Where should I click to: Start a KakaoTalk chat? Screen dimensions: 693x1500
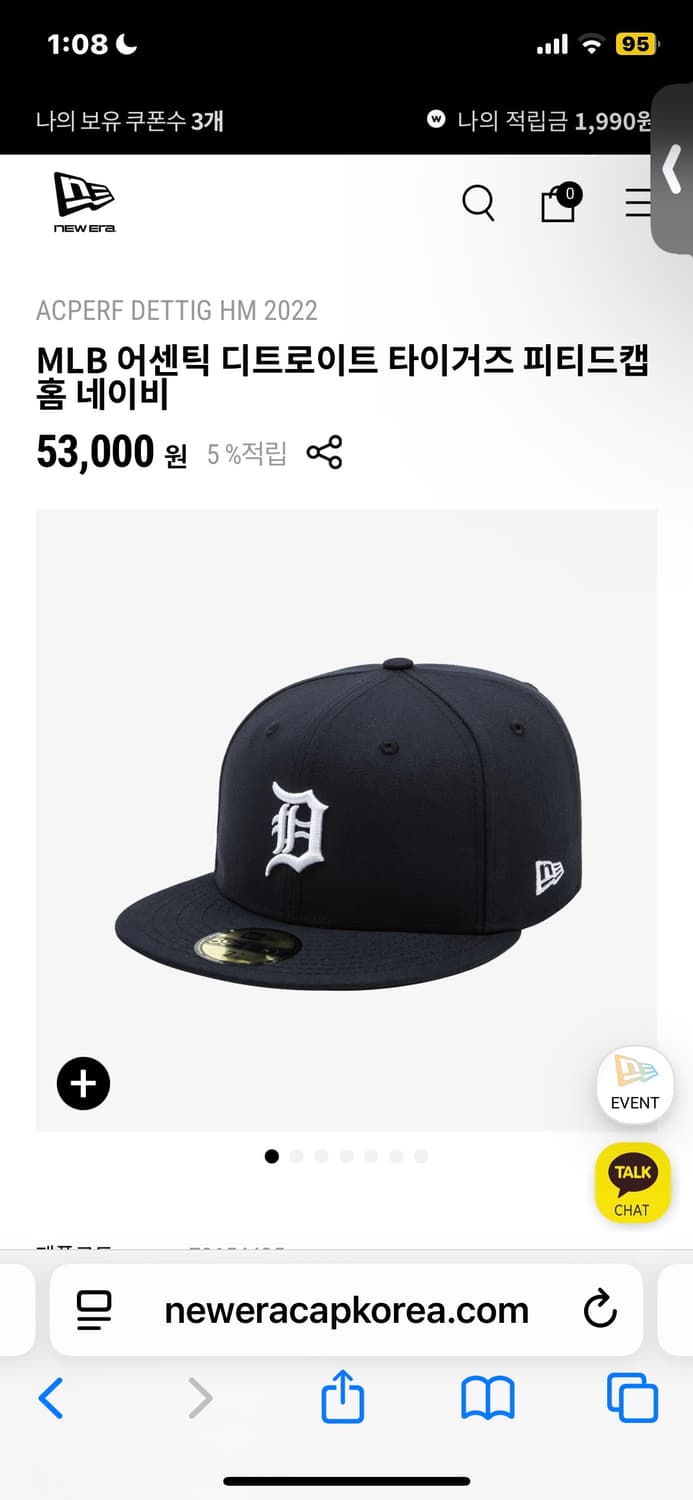(632, 1183)
